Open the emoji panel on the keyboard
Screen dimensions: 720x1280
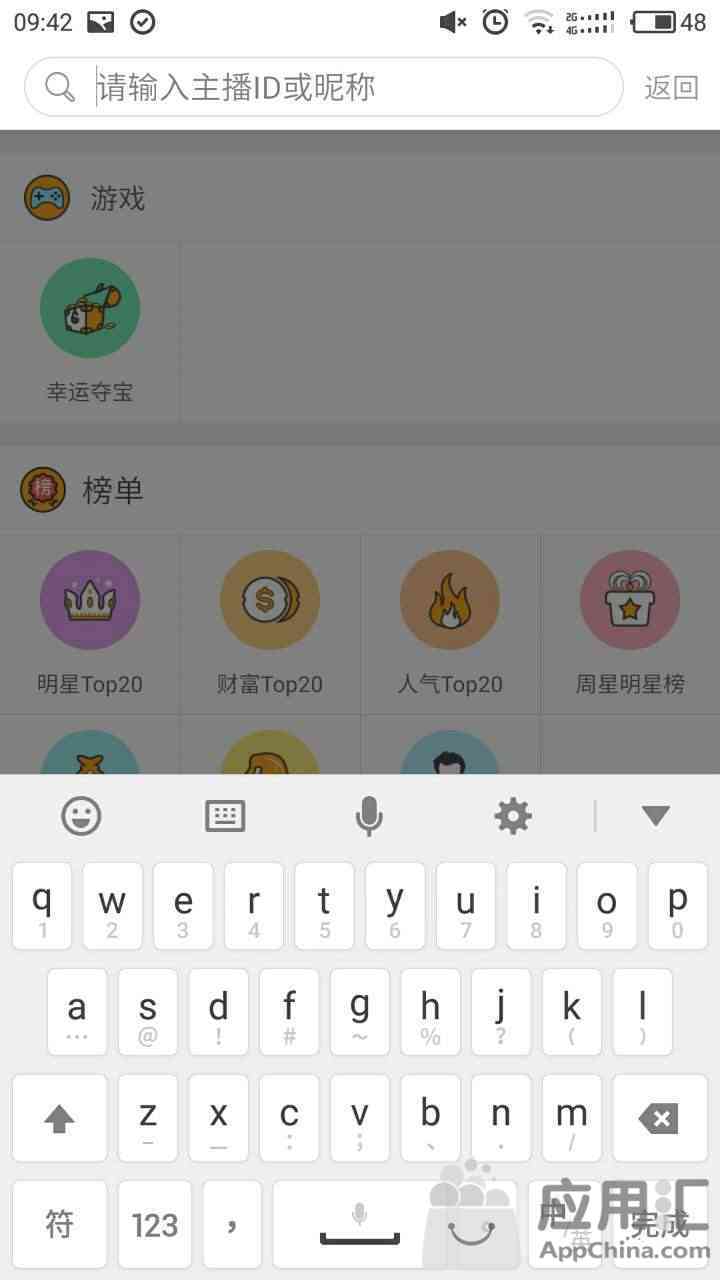pyautogui.click(x=81, y=816)
